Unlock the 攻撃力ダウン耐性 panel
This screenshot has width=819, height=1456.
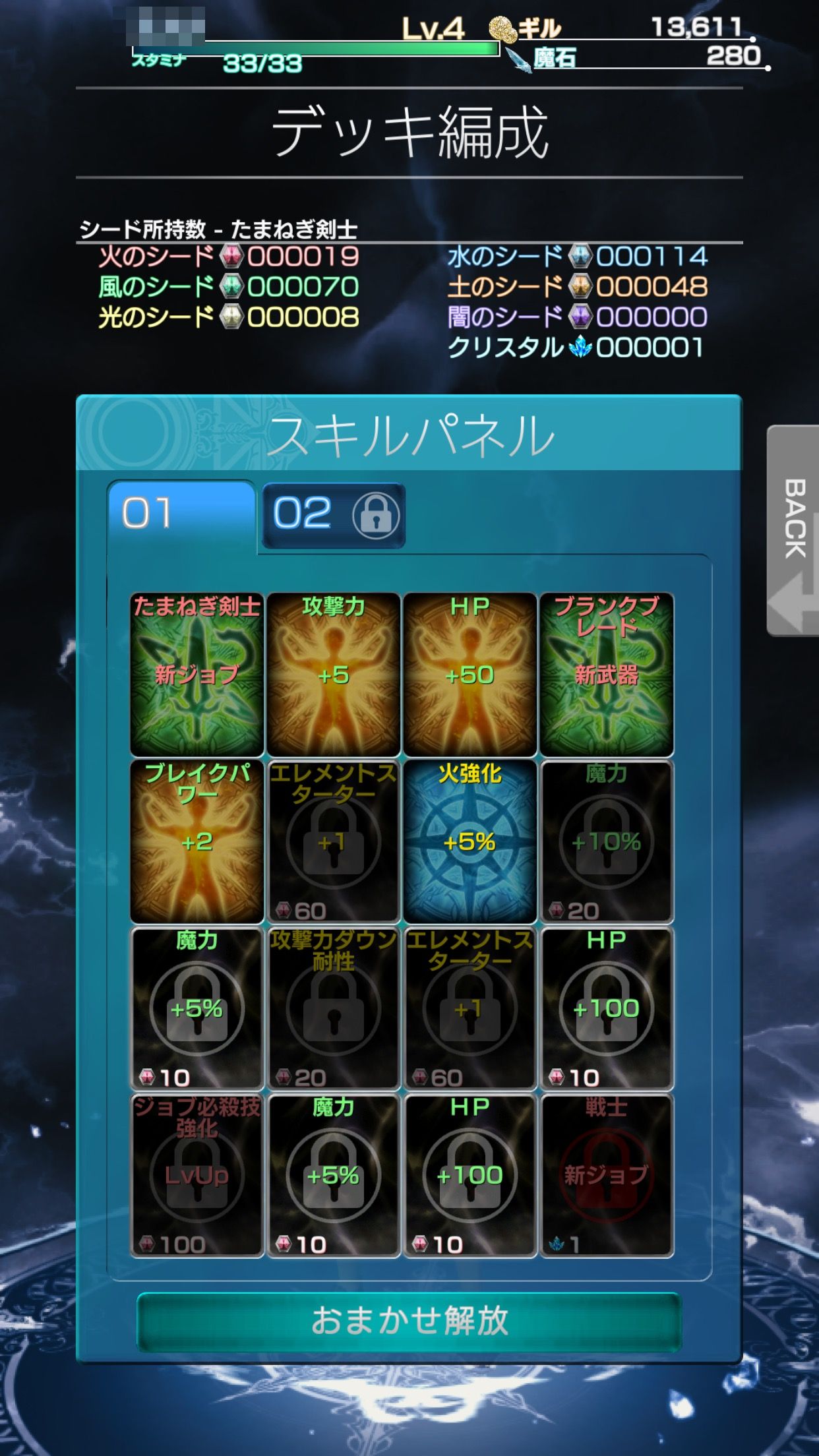[334, 1008]
